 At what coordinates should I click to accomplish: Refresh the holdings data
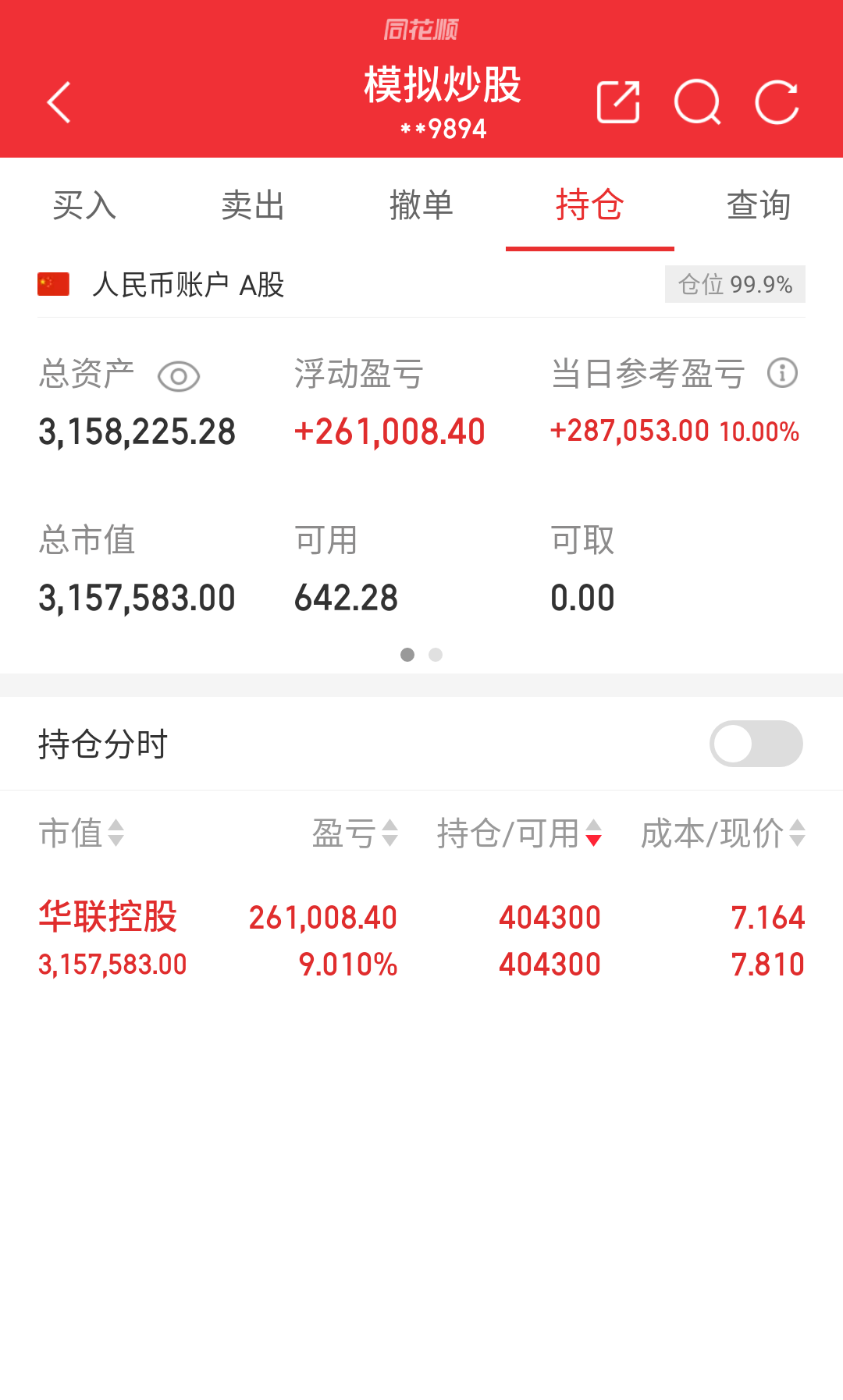[x=777, y=102]
